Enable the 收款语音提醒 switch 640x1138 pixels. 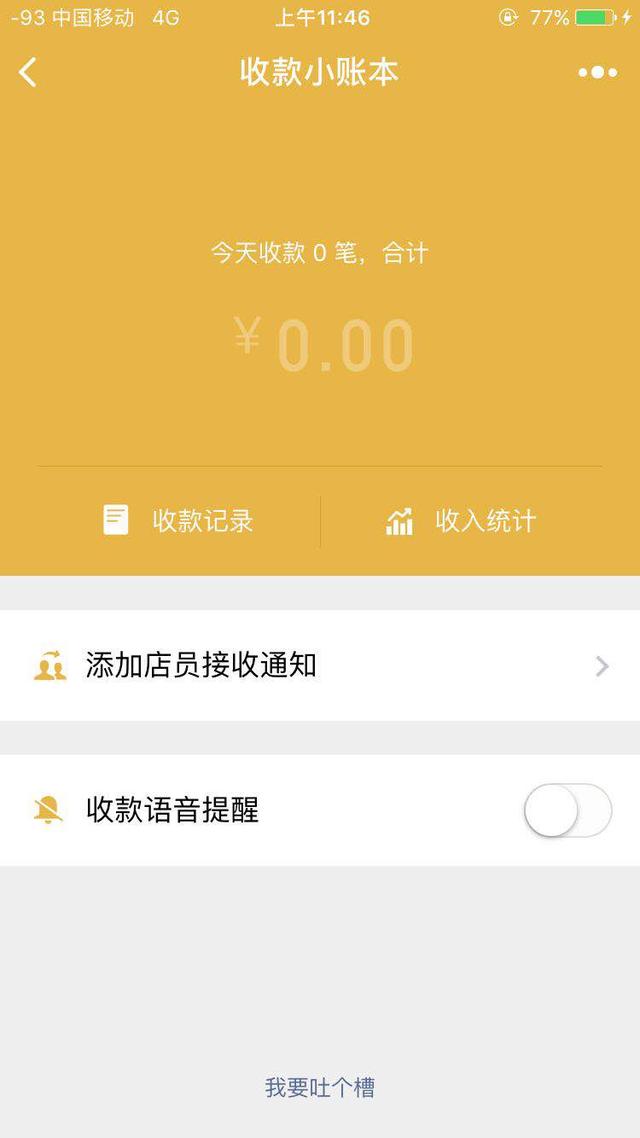point(567,810)
